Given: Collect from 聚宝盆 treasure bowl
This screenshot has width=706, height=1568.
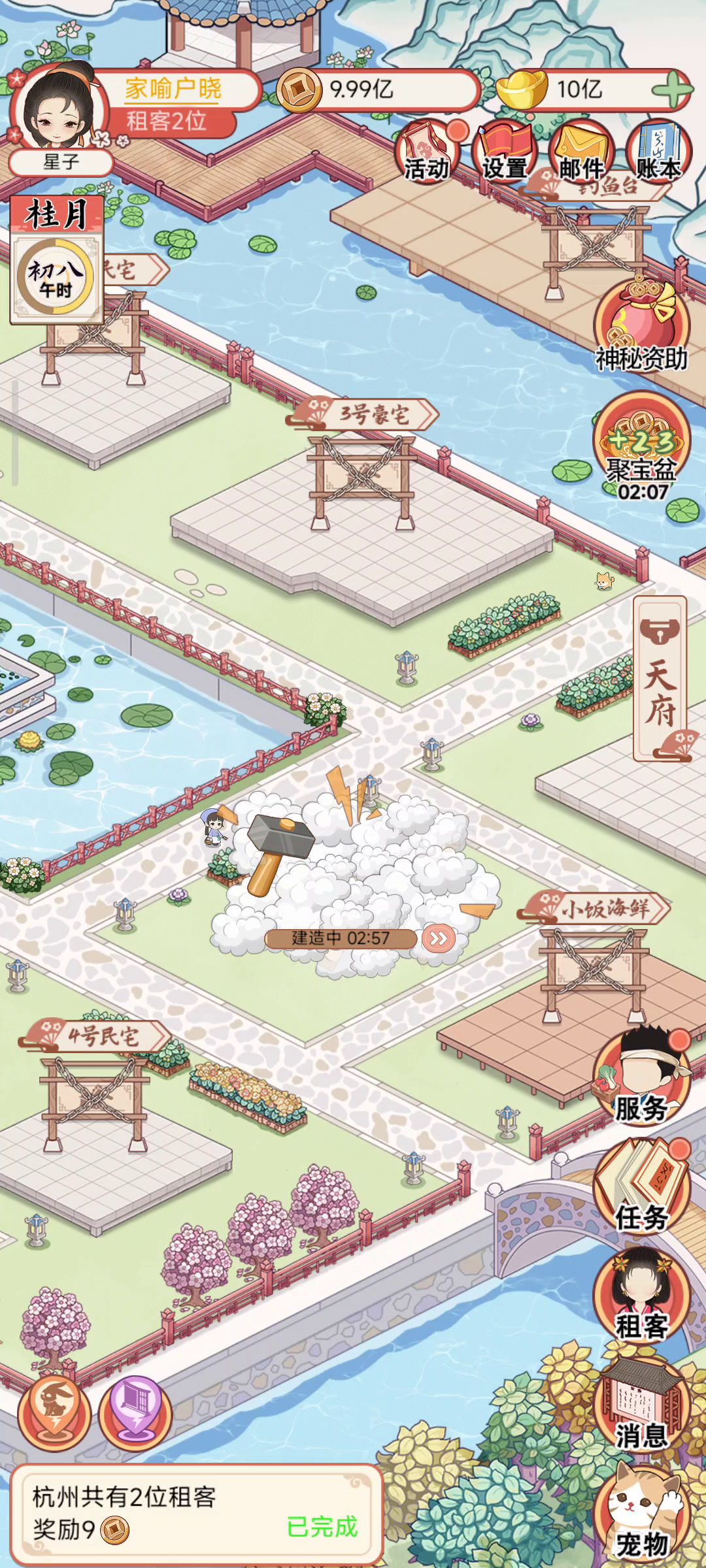Looking at the screenshot, I should tap(641, 444).
